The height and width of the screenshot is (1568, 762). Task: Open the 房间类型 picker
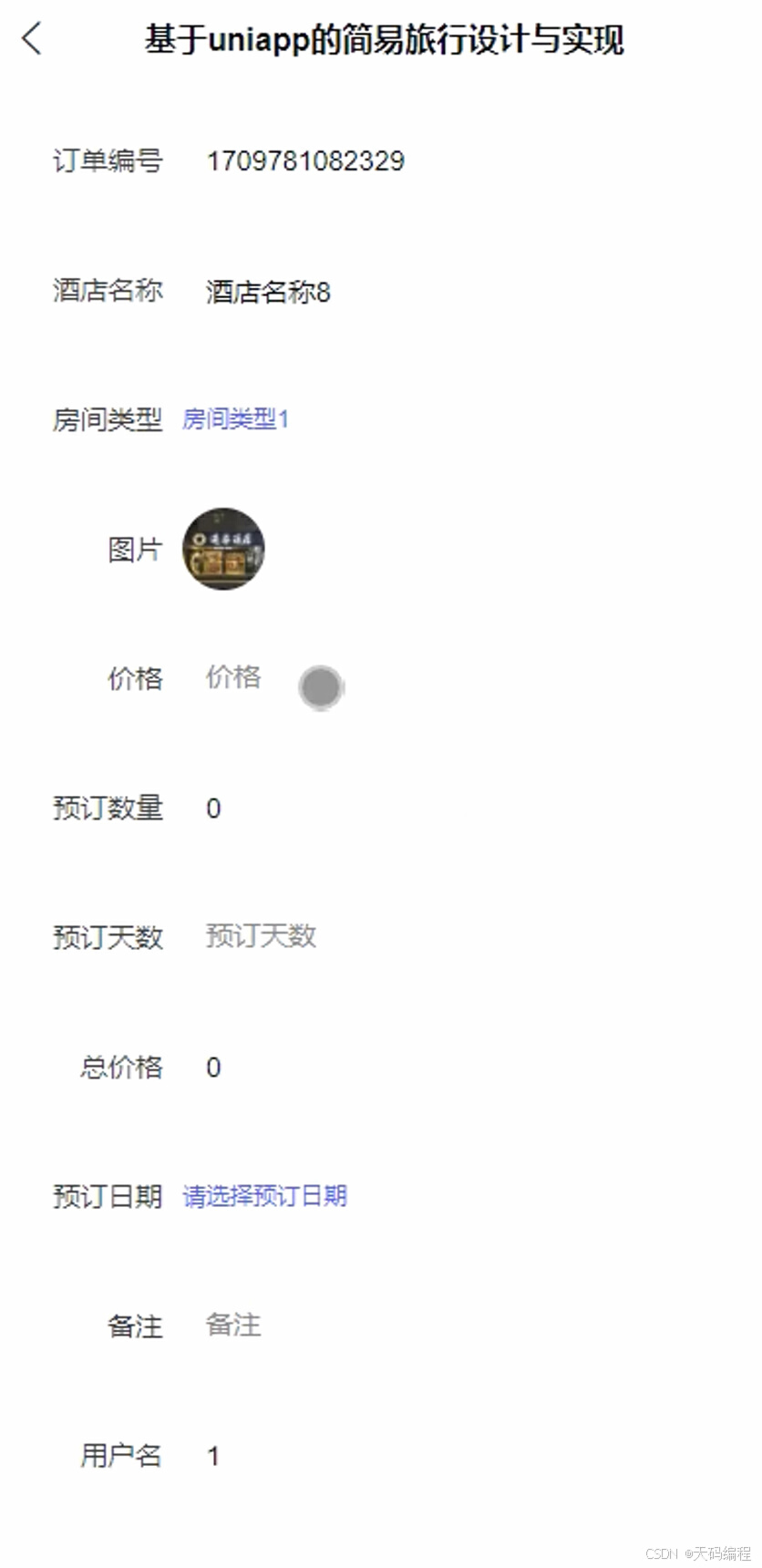click(x=236, y=419)
